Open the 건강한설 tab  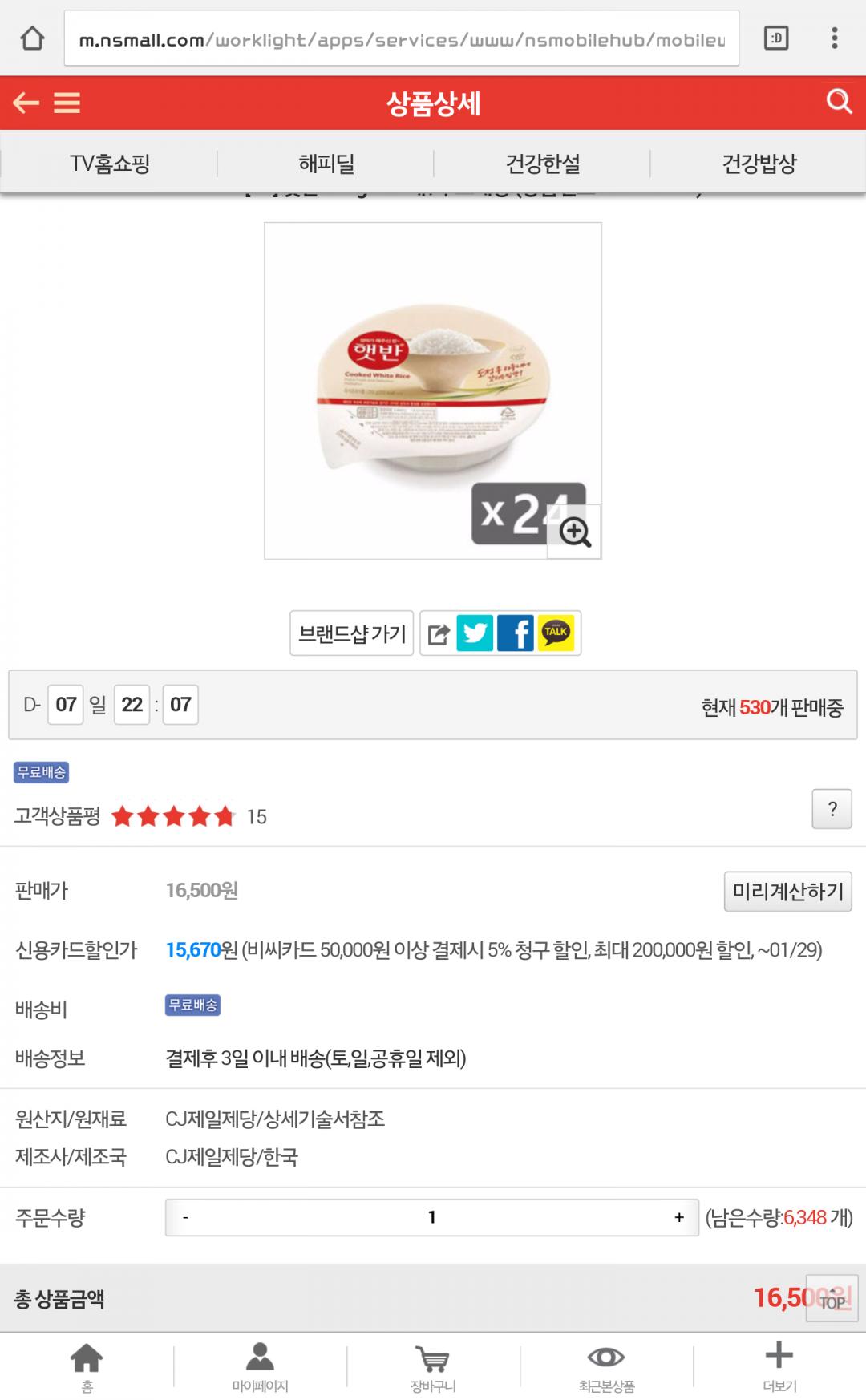543,164
